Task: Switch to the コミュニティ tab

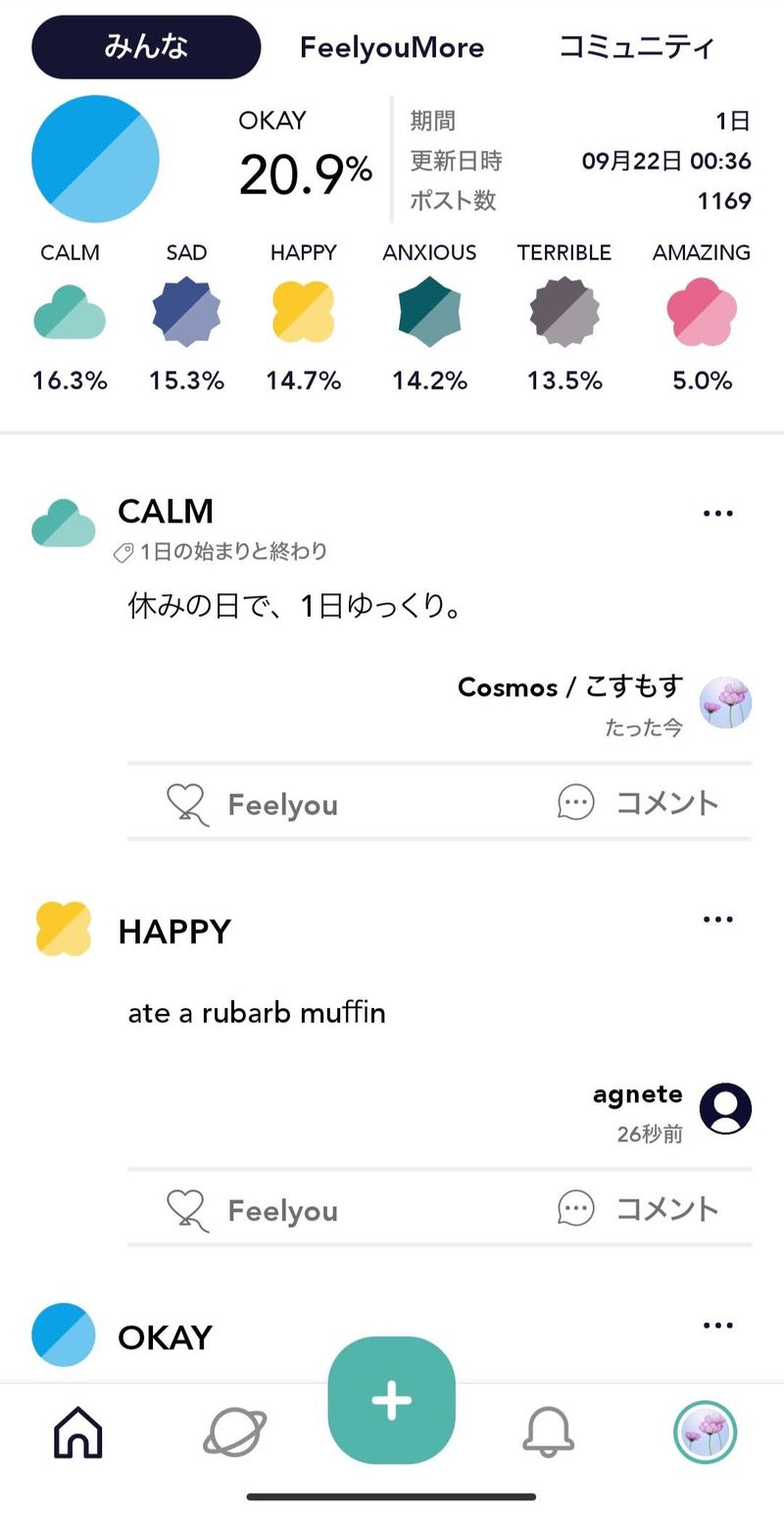Action: [636, 47]
